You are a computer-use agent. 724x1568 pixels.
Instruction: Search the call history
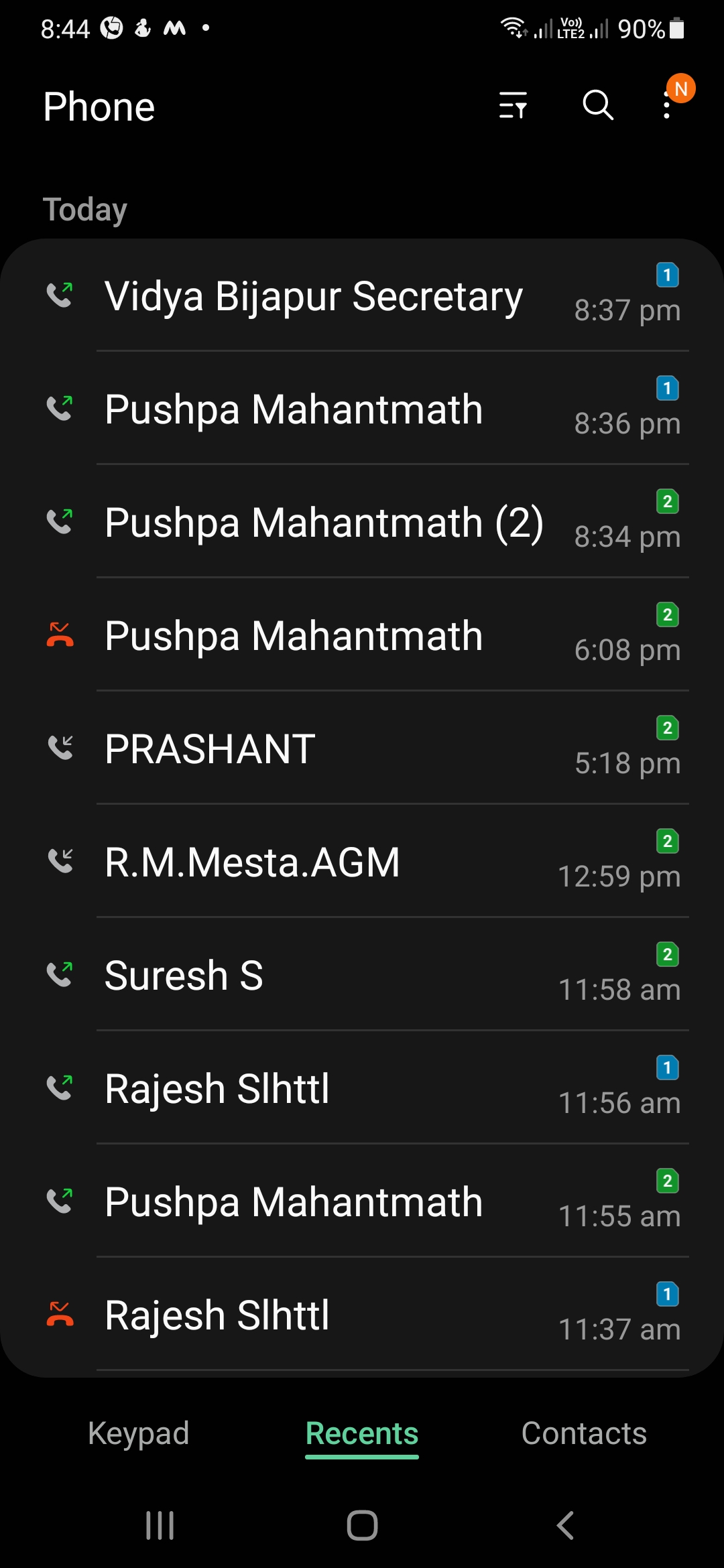tap(597, 106)
